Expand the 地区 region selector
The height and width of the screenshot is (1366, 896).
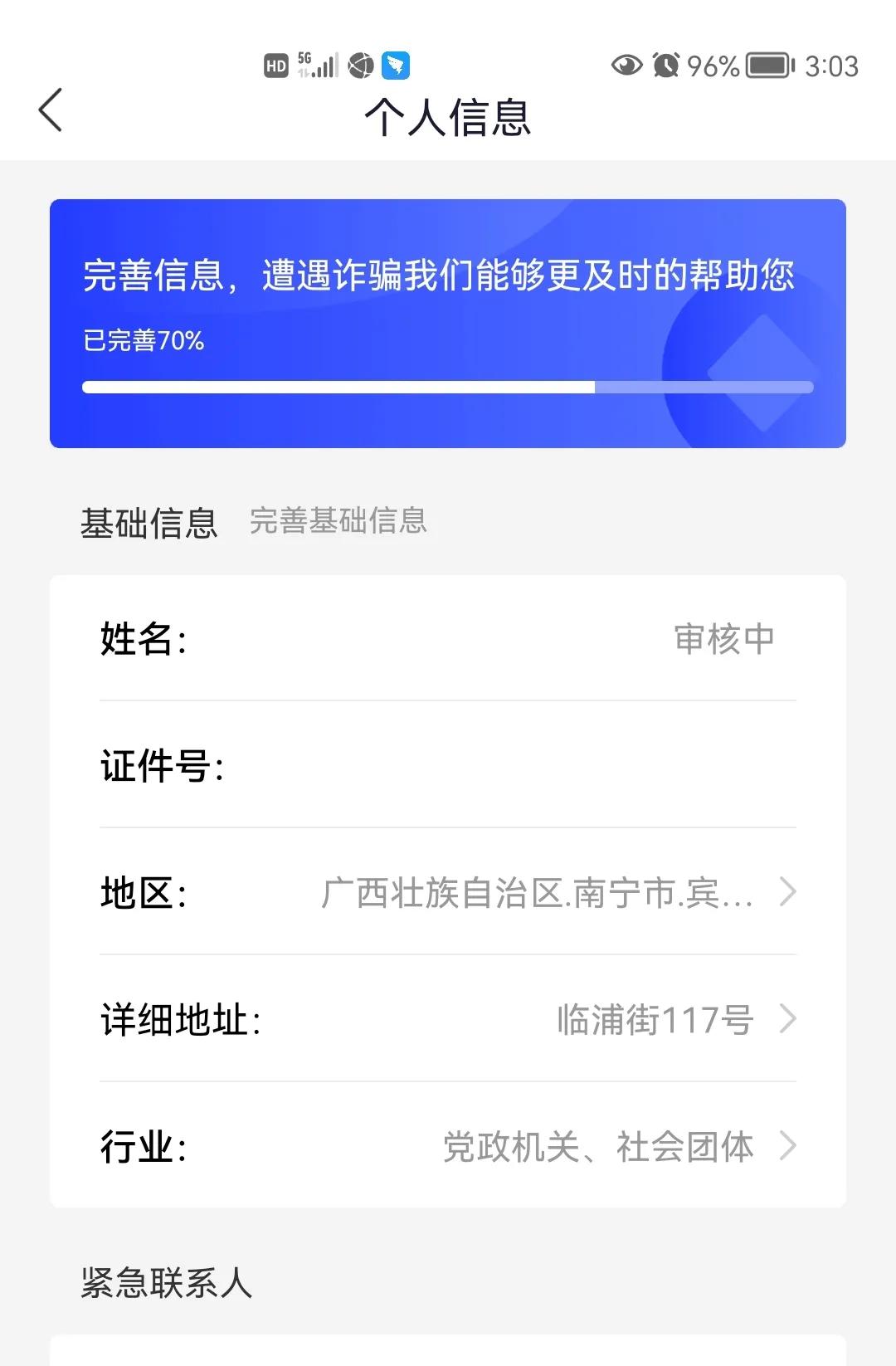point(788,893)
